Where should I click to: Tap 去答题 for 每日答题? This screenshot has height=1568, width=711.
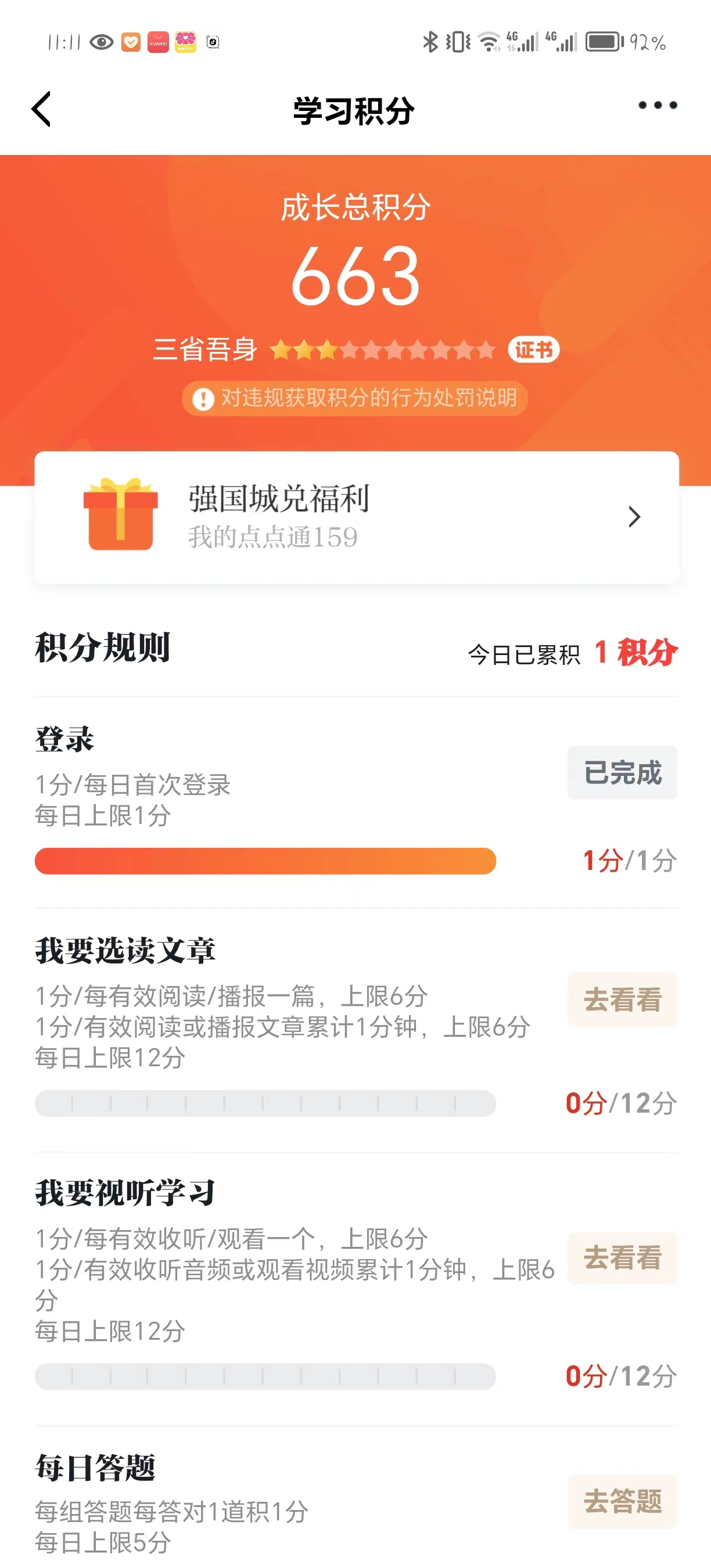(622, 1501)
